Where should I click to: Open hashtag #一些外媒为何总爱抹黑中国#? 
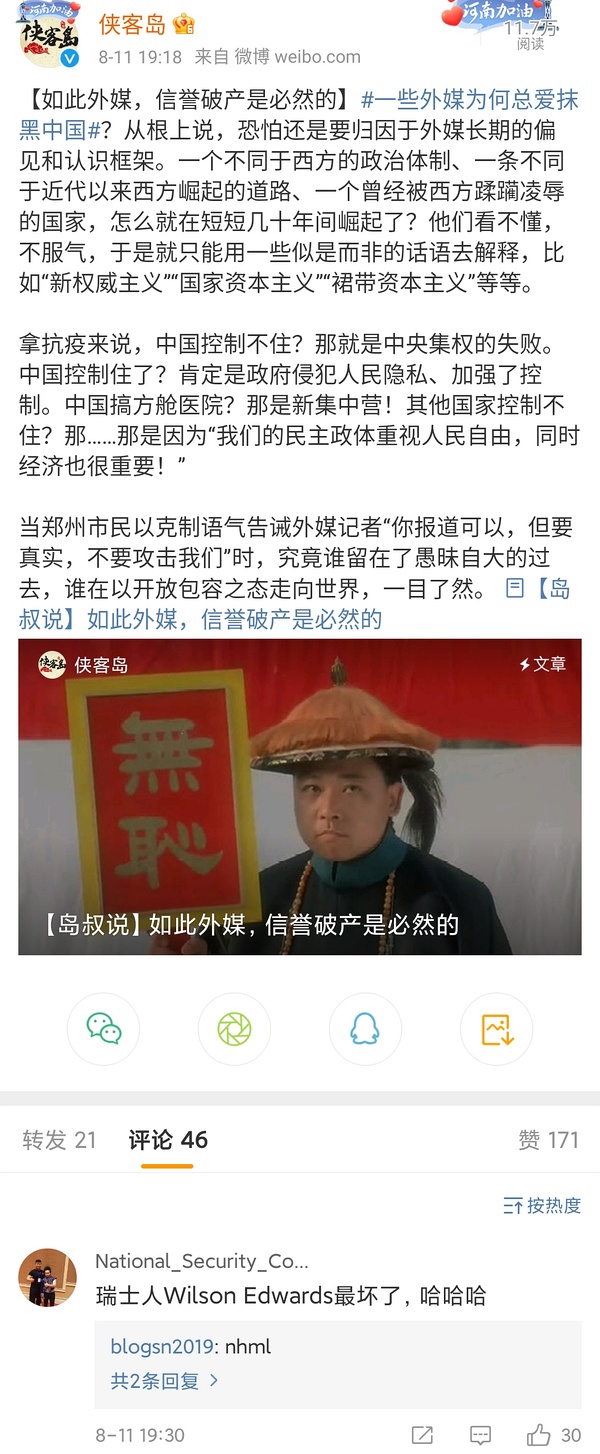coord(468,101)
